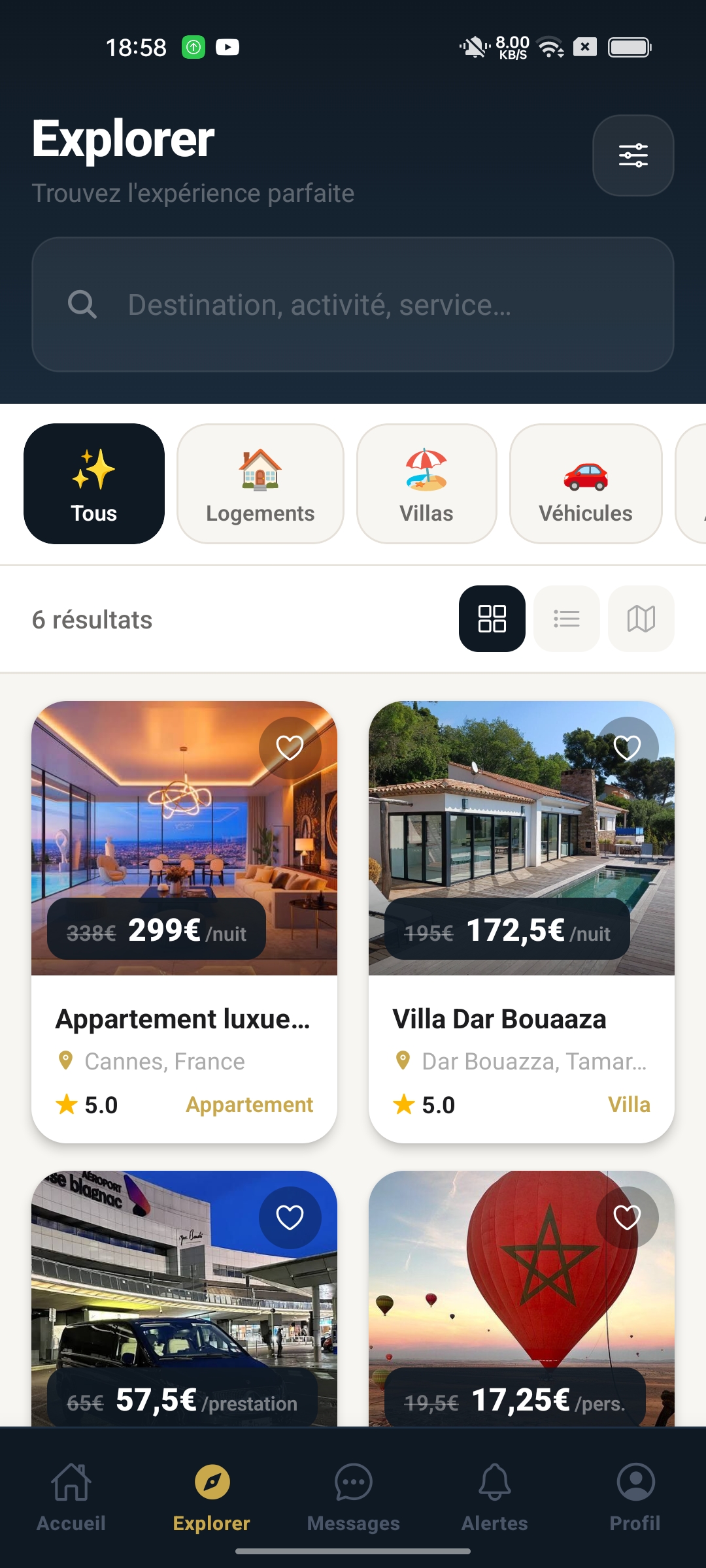Switch to the Alertes tab
Image resolution: width=706 pixels, height=1568 pixels.
pyautogui.click(x=494, y=1497)
